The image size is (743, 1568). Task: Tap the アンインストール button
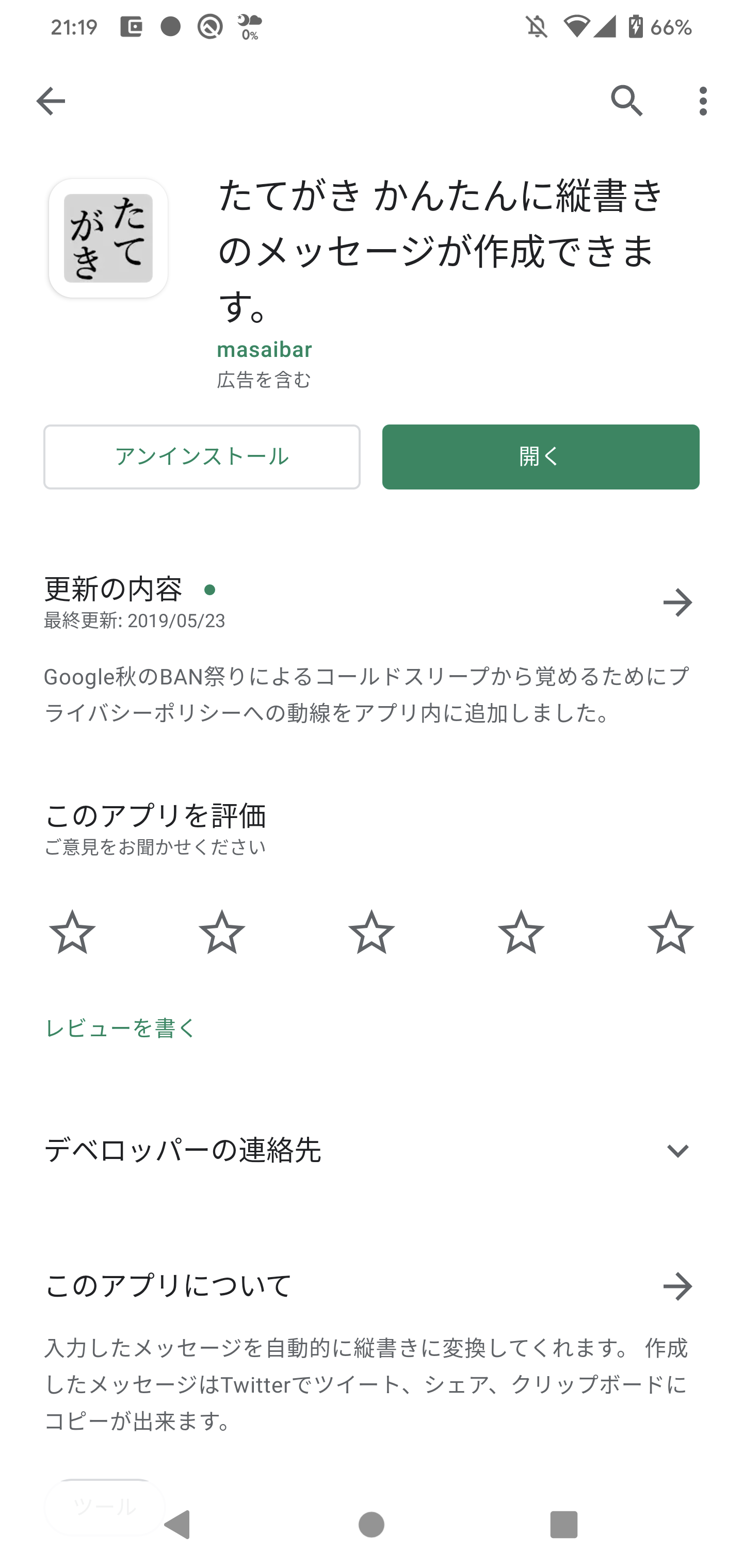pos(202,456)
